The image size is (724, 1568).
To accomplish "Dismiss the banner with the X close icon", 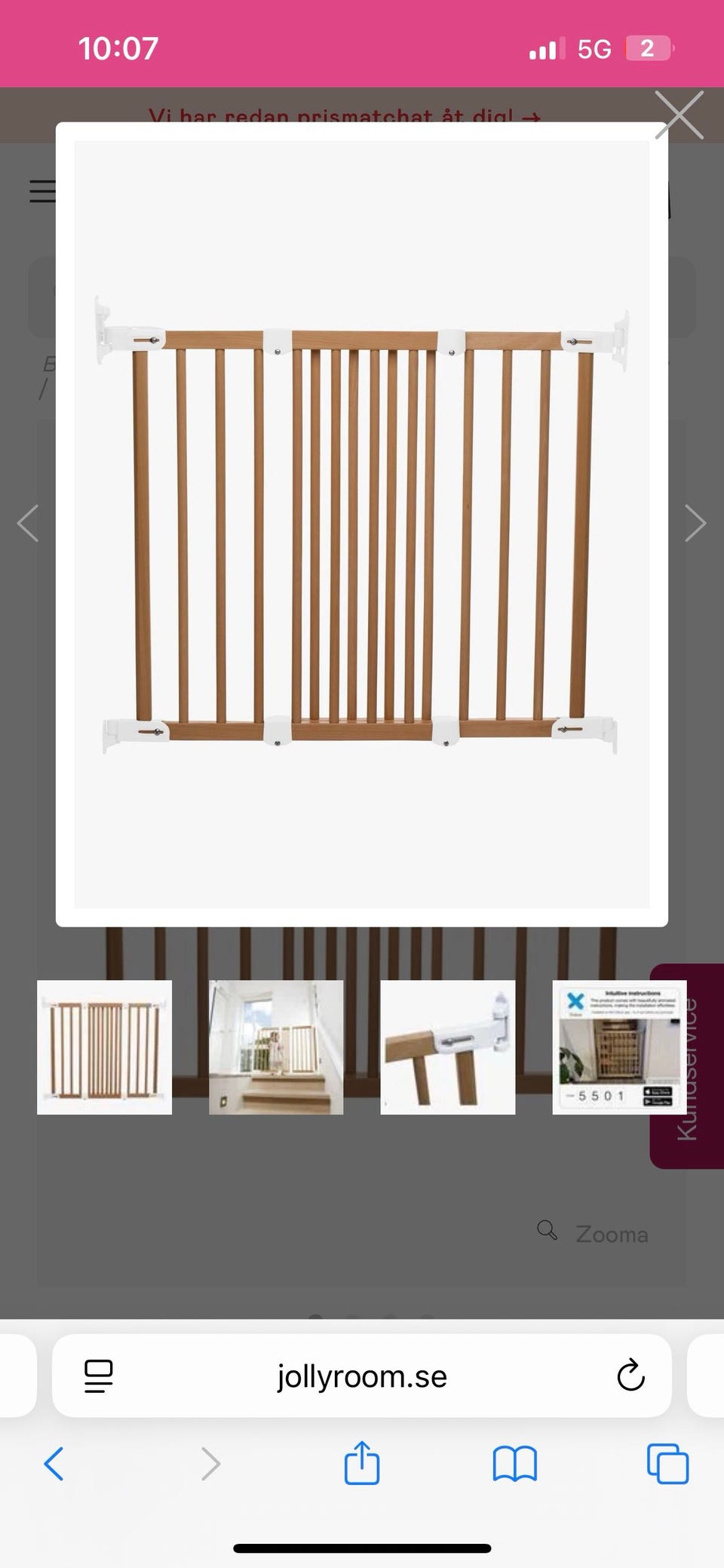I will (678, 115).
